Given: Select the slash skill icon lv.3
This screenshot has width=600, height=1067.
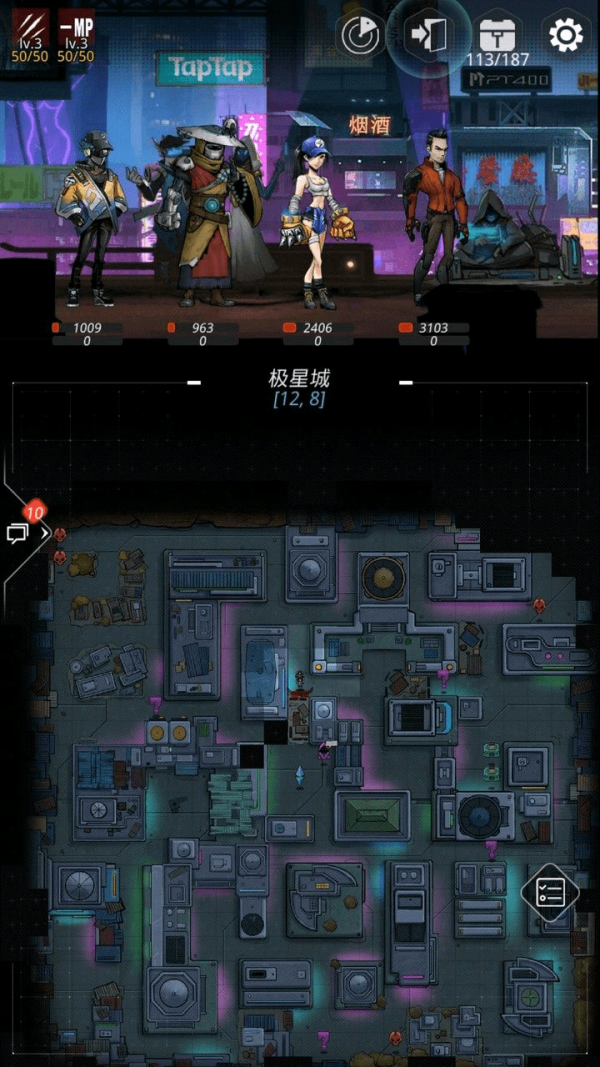Looking at the screenshot, I should click(x=31, y=22).
